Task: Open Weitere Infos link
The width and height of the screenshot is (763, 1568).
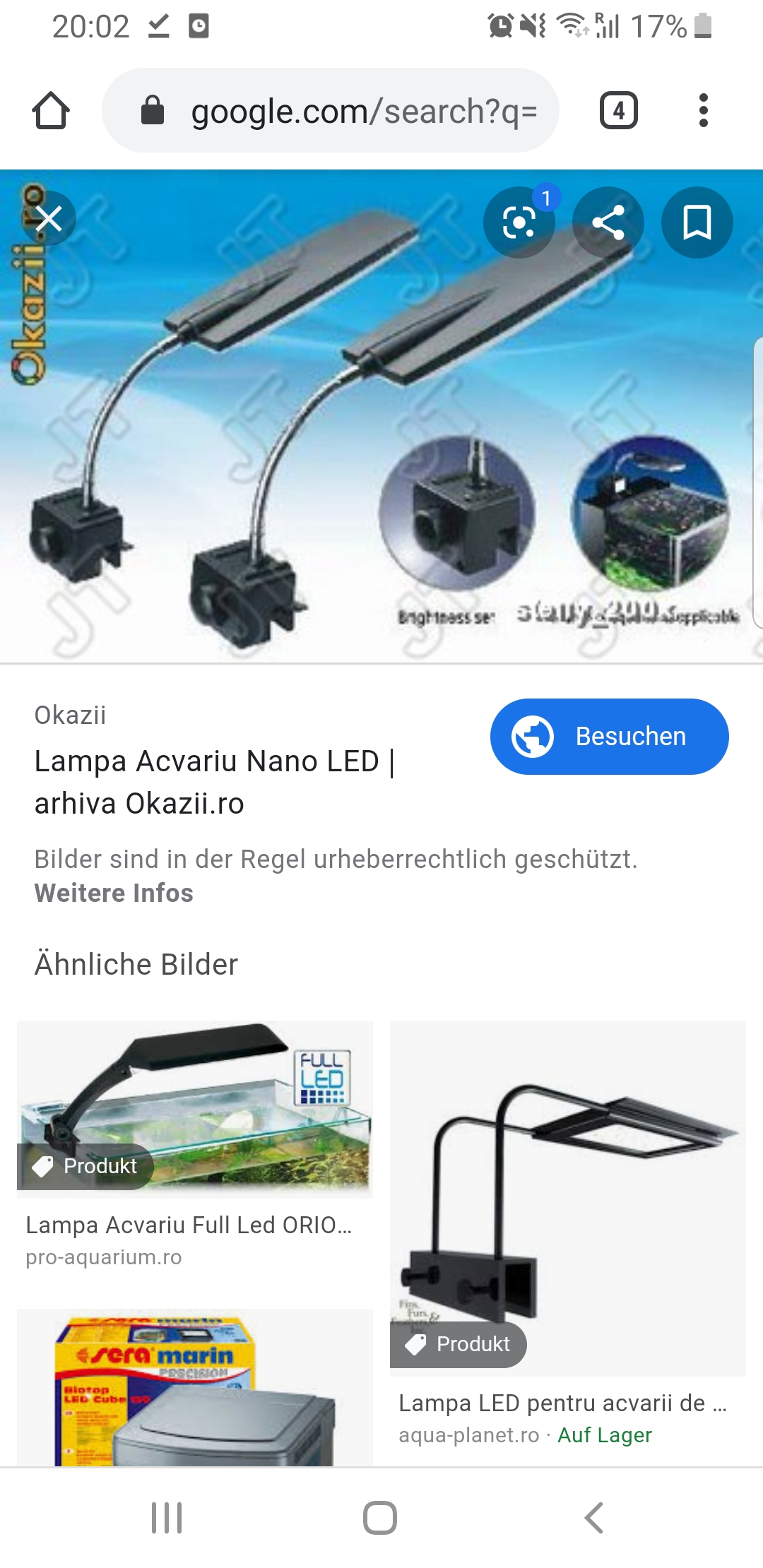Action: (114, 893)
